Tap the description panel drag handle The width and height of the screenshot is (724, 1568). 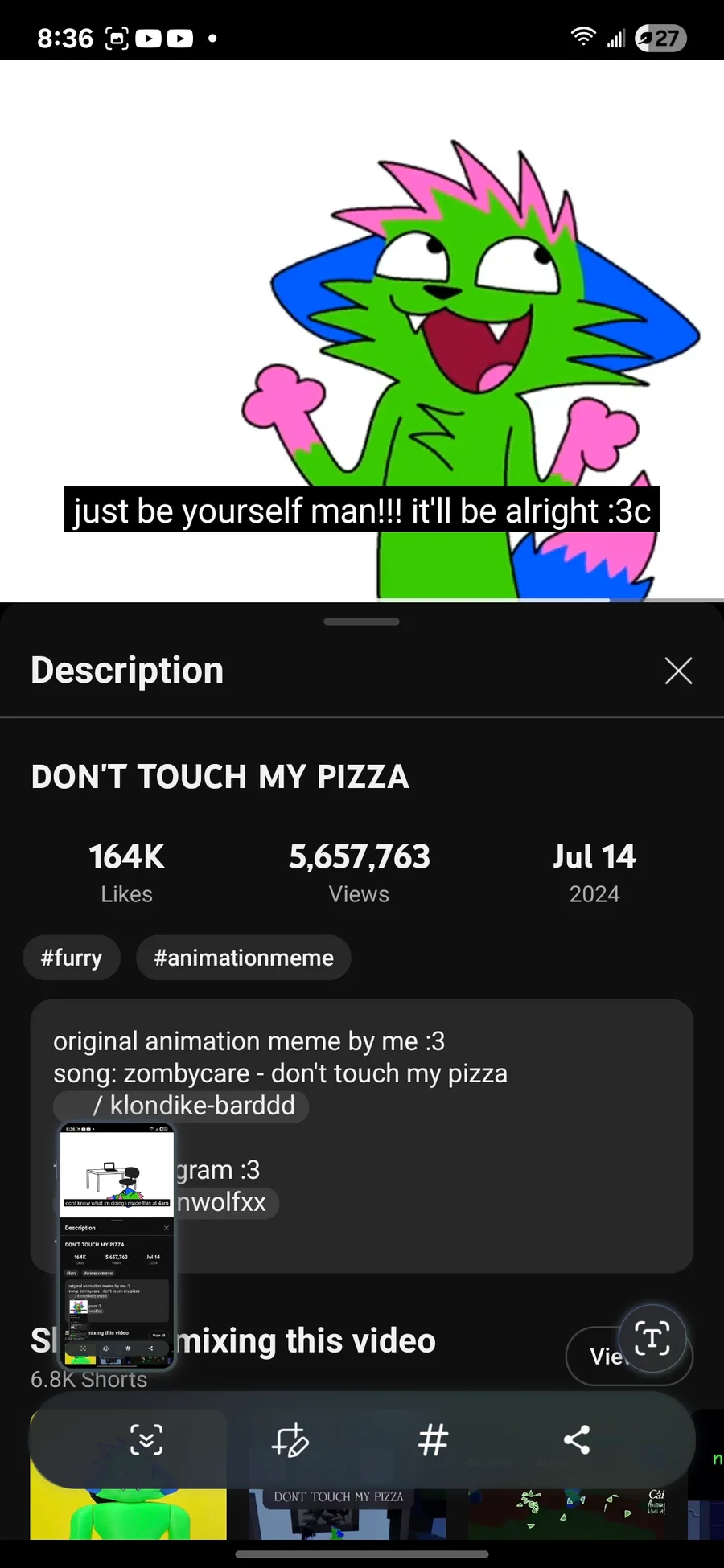coord(362,622)
